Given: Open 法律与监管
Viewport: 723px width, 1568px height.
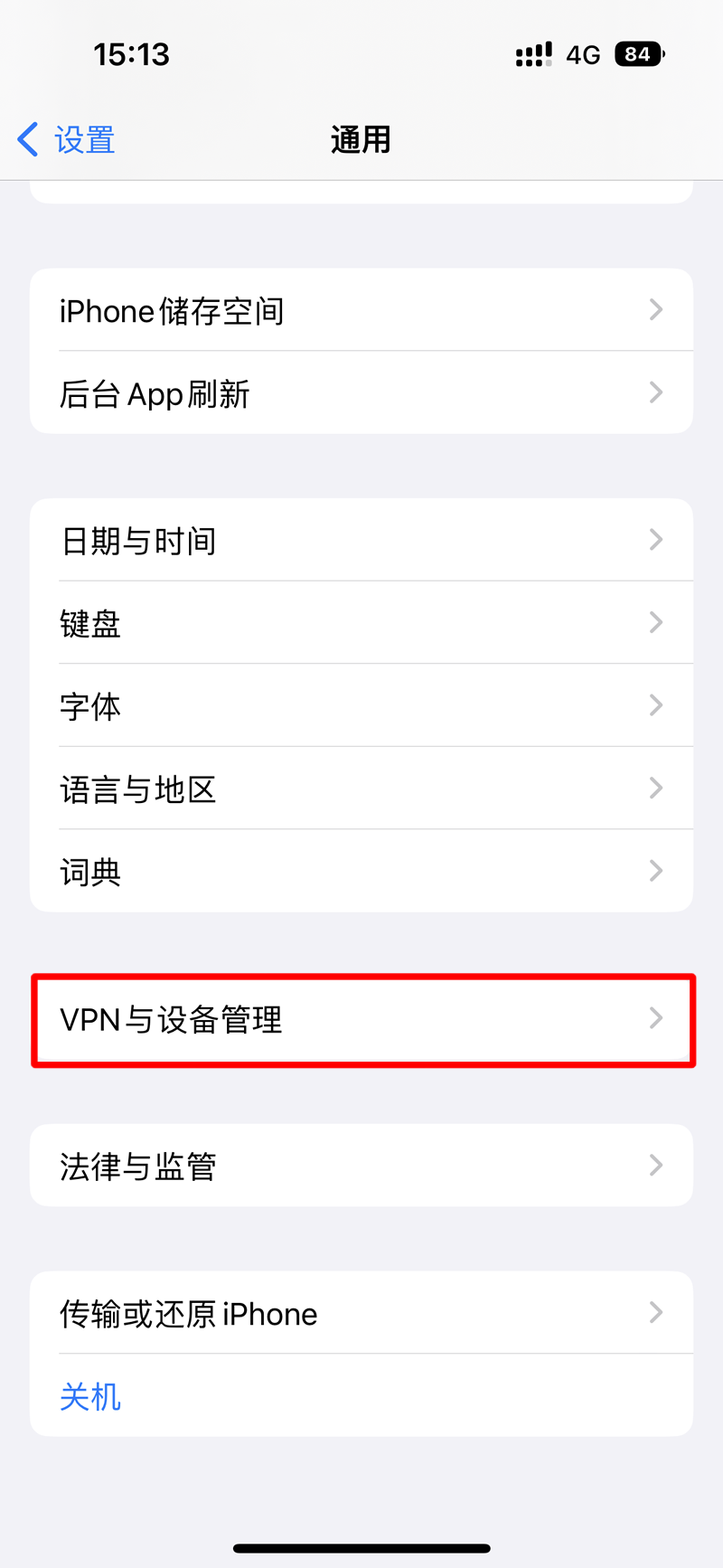Looking at the screenshot, I should tap(361, 1166).
